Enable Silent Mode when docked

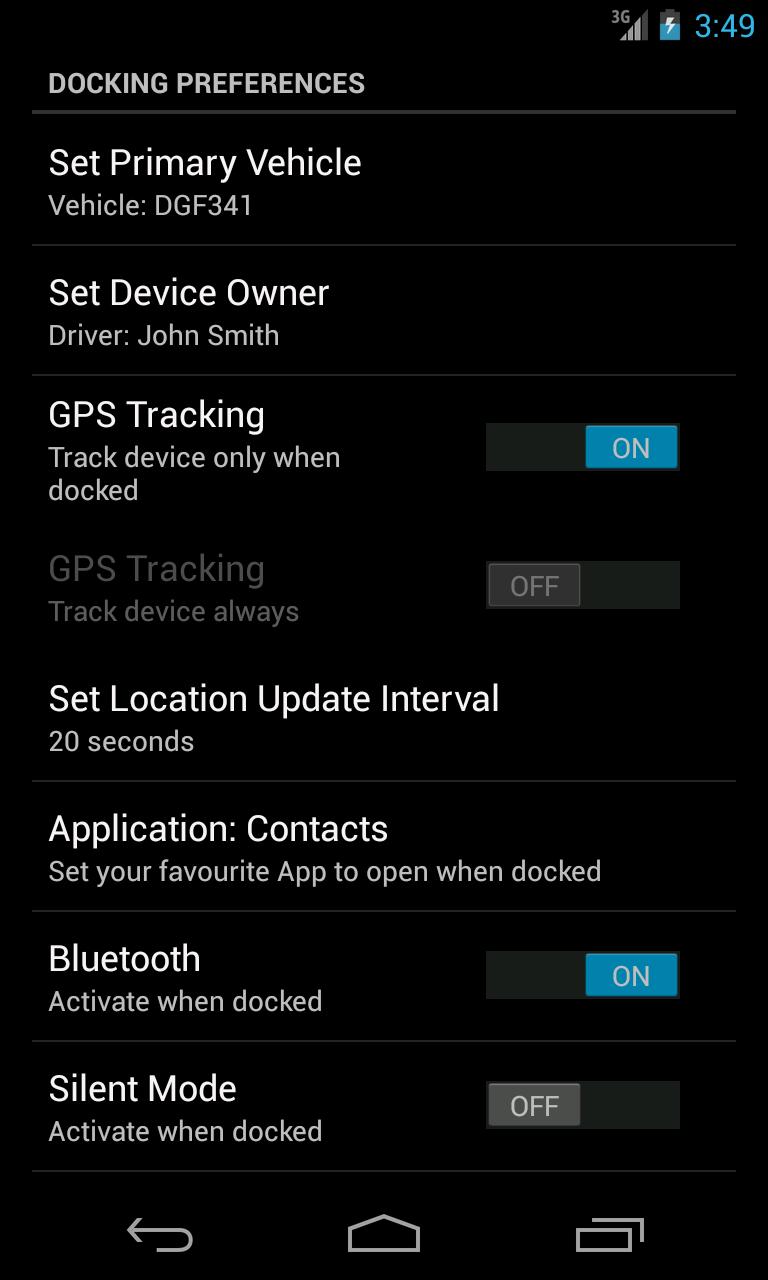(x=582, y=1105)
